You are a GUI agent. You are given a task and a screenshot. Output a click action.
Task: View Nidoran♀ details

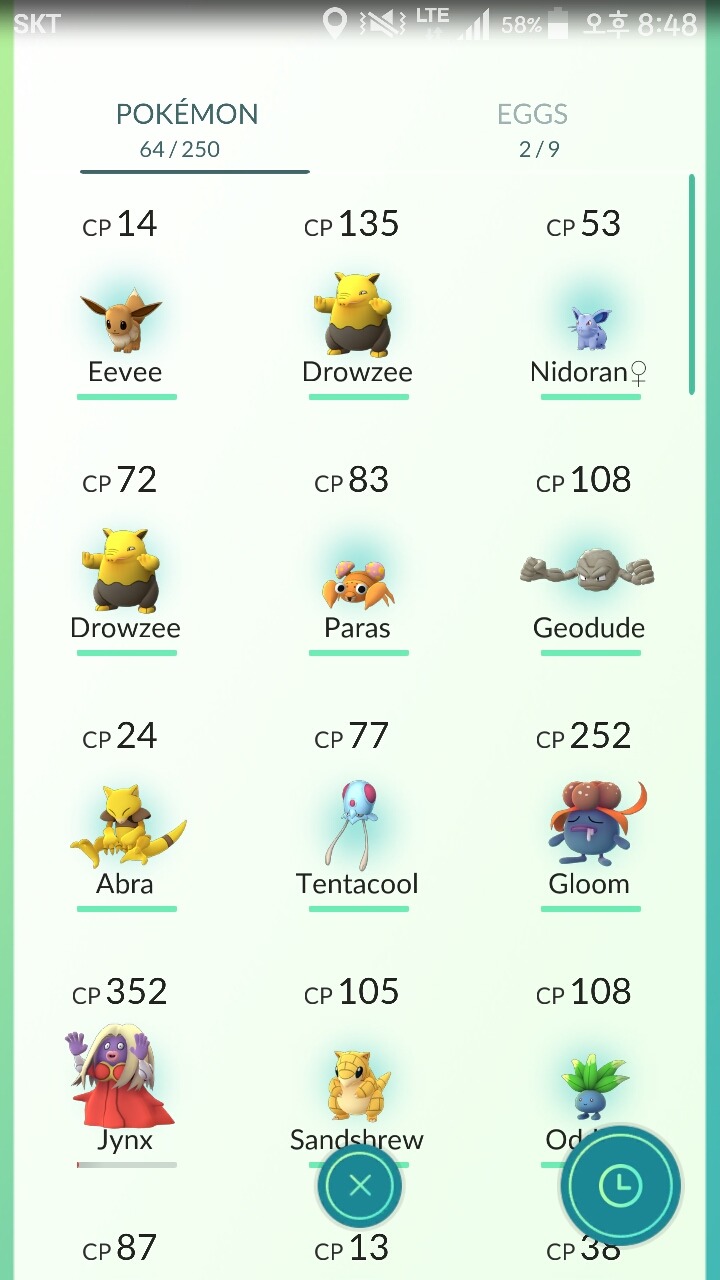[x=589, y=305]
